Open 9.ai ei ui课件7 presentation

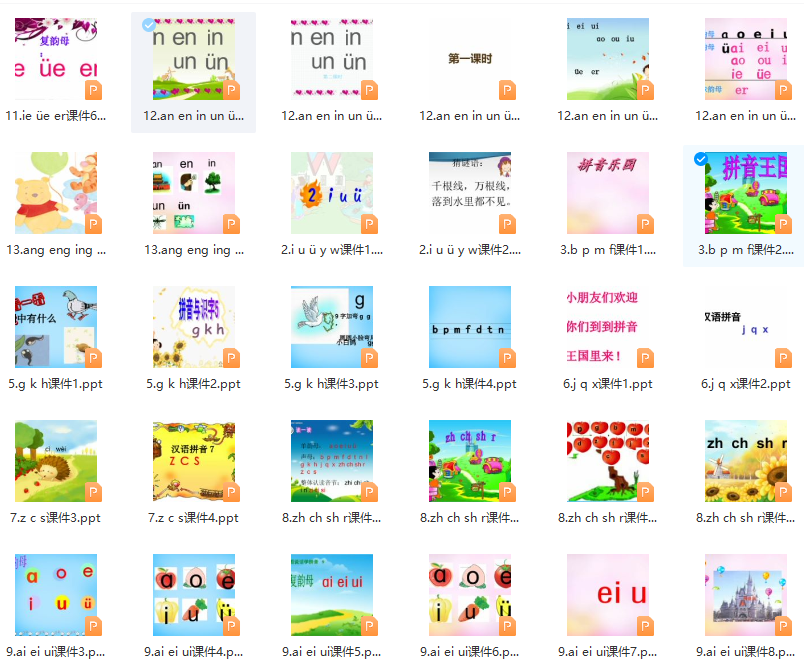click(608, 595)
